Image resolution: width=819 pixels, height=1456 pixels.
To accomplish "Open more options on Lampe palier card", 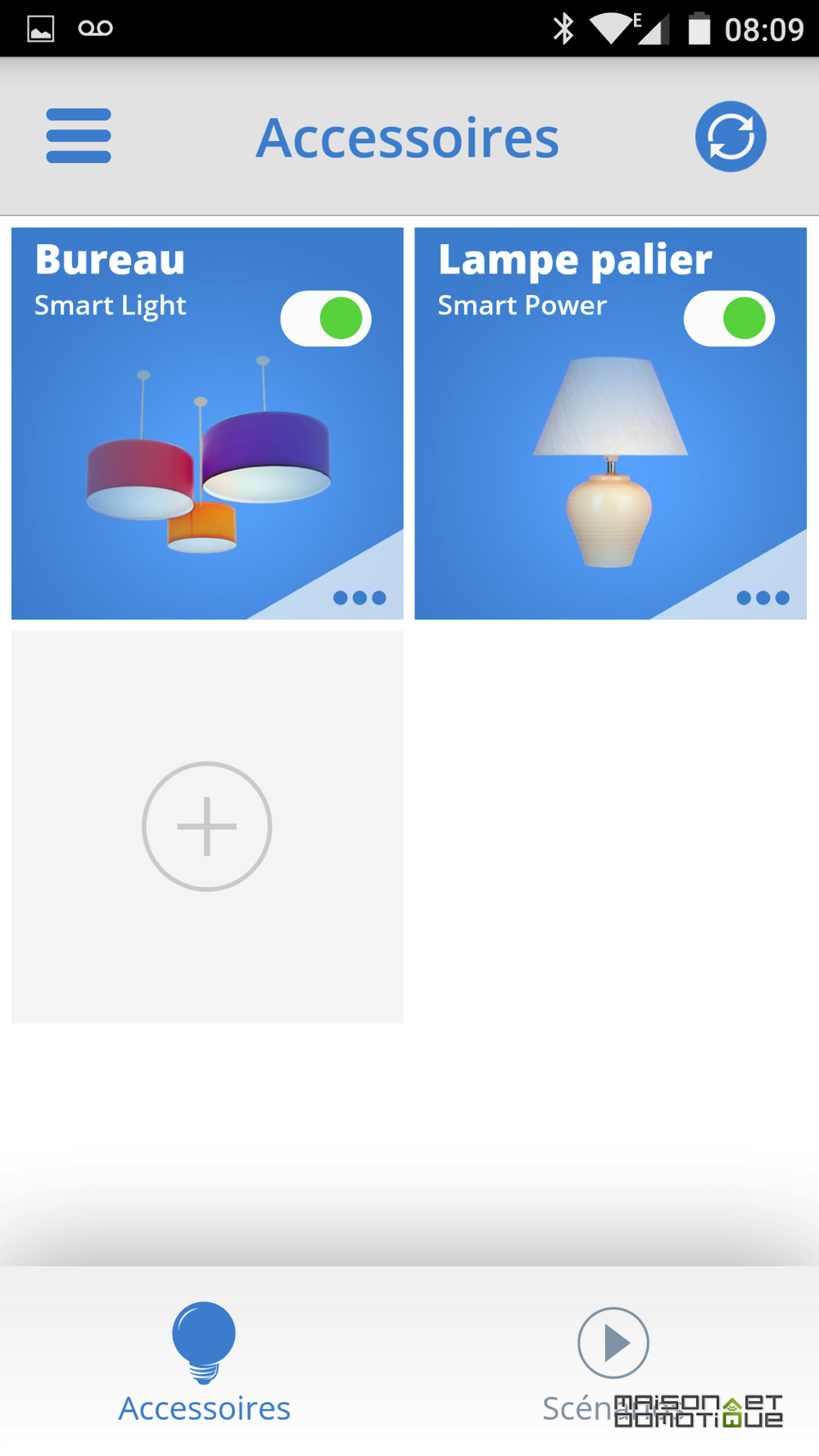I will 762,598.
